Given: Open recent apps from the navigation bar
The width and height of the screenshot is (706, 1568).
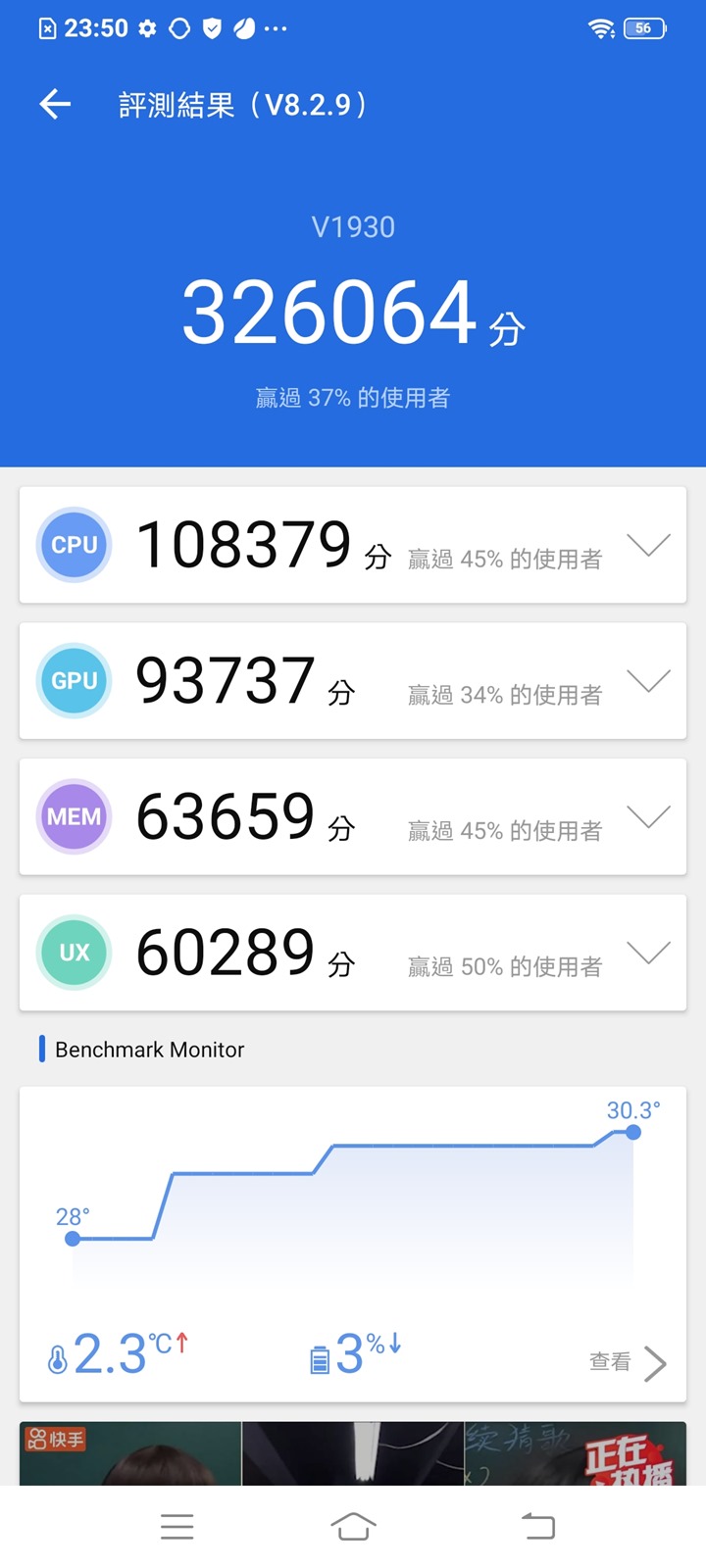Looking at the screenshot, I should coord(177,1526).
